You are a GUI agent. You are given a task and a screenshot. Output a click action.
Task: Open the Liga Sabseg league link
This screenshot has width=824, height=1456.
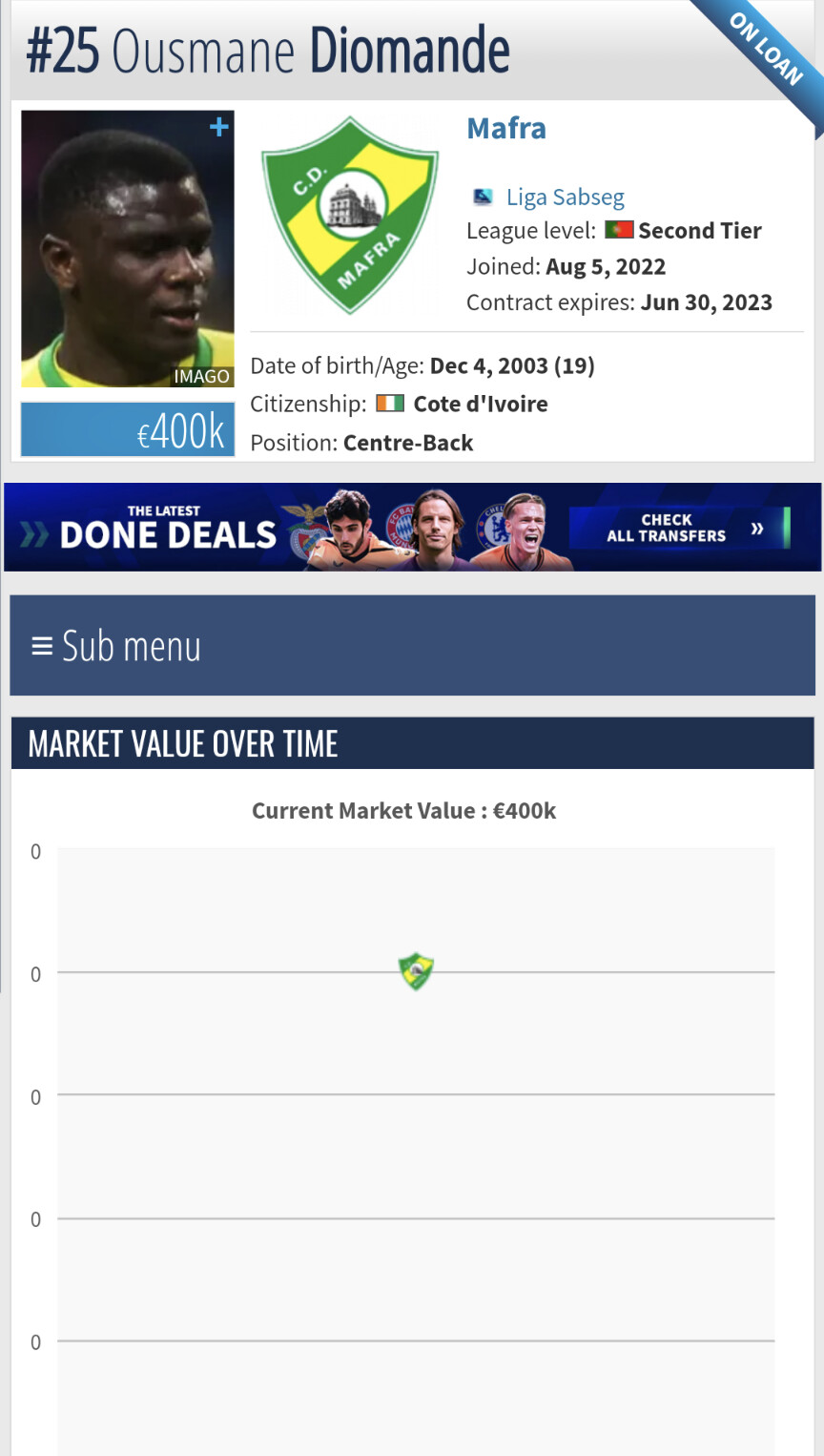tap(565, 197)
